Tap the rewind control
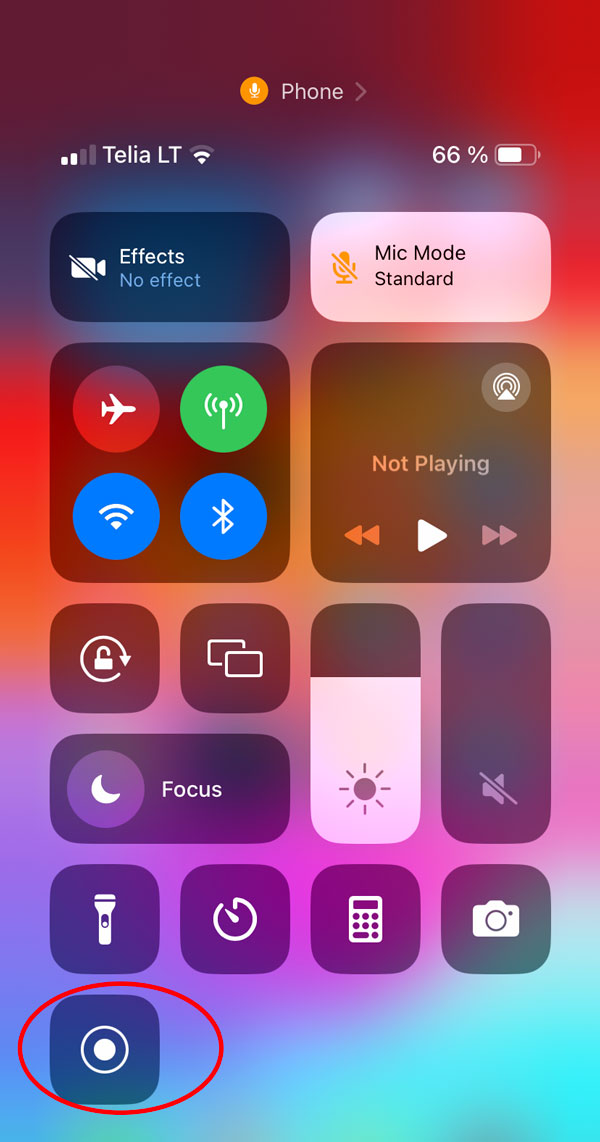600x1142 pixels. point(362,536)
